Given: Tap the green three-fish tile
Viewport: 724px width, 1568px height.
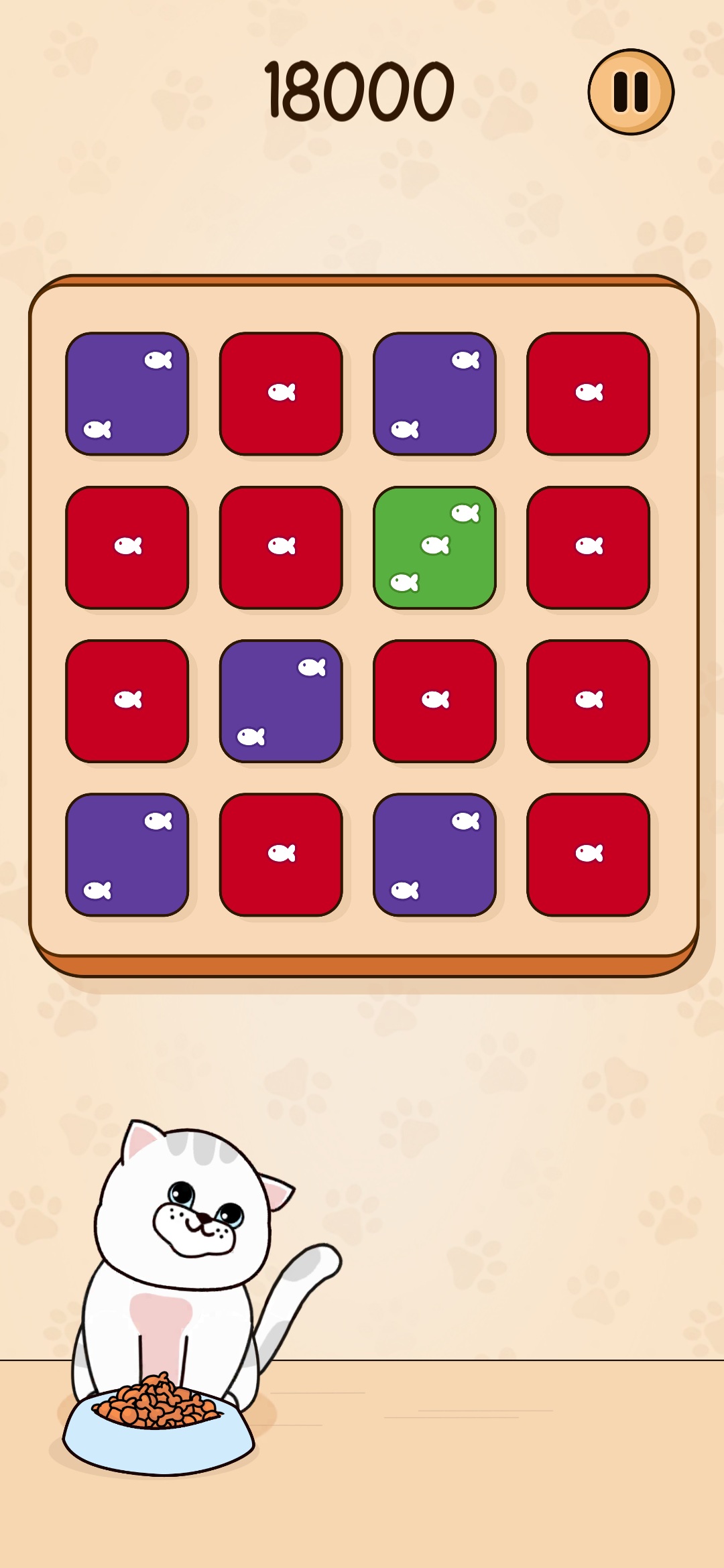Looking at the screenshot, I should point(434,547).
